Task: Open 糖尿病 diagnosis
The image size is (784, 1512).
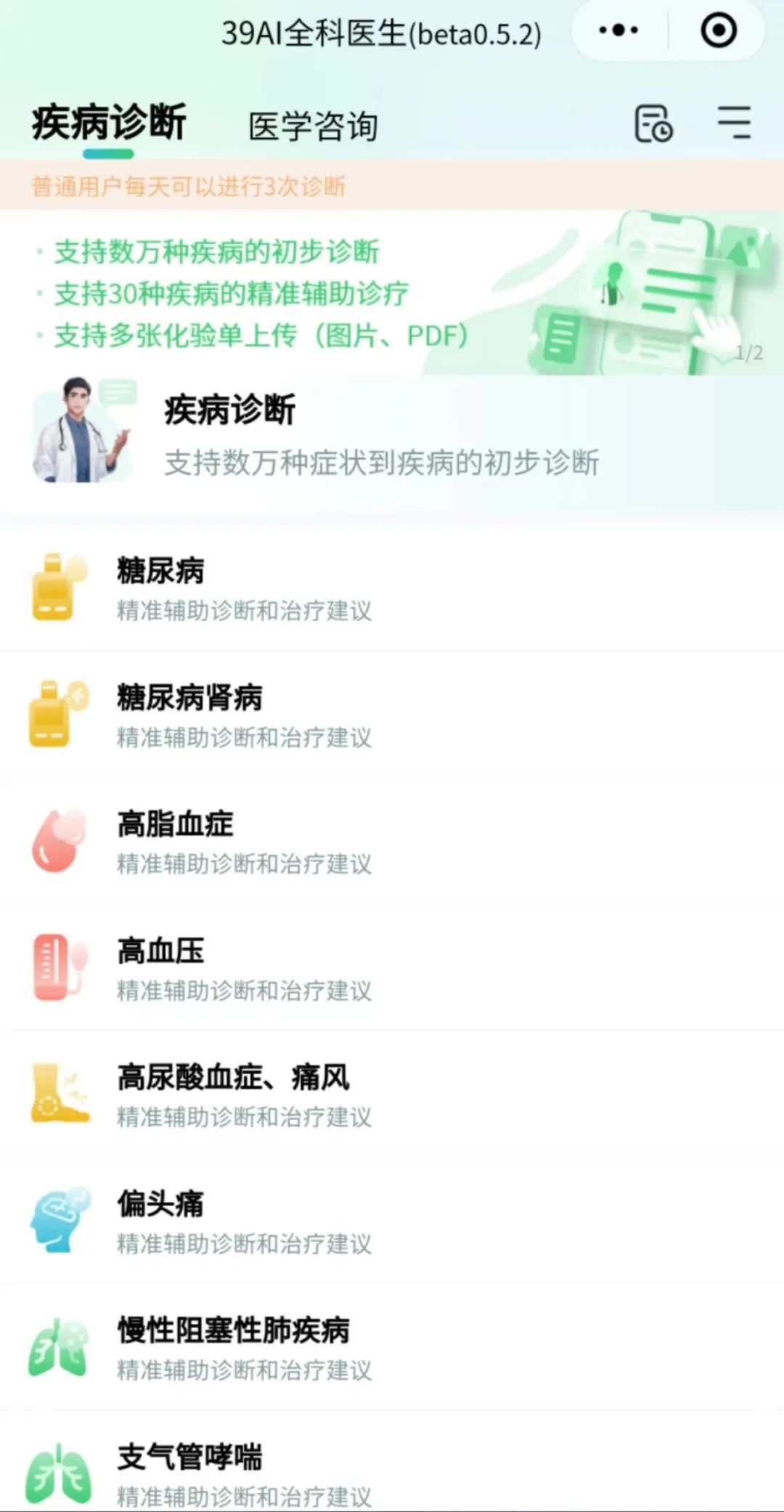Action: [392, 588]
